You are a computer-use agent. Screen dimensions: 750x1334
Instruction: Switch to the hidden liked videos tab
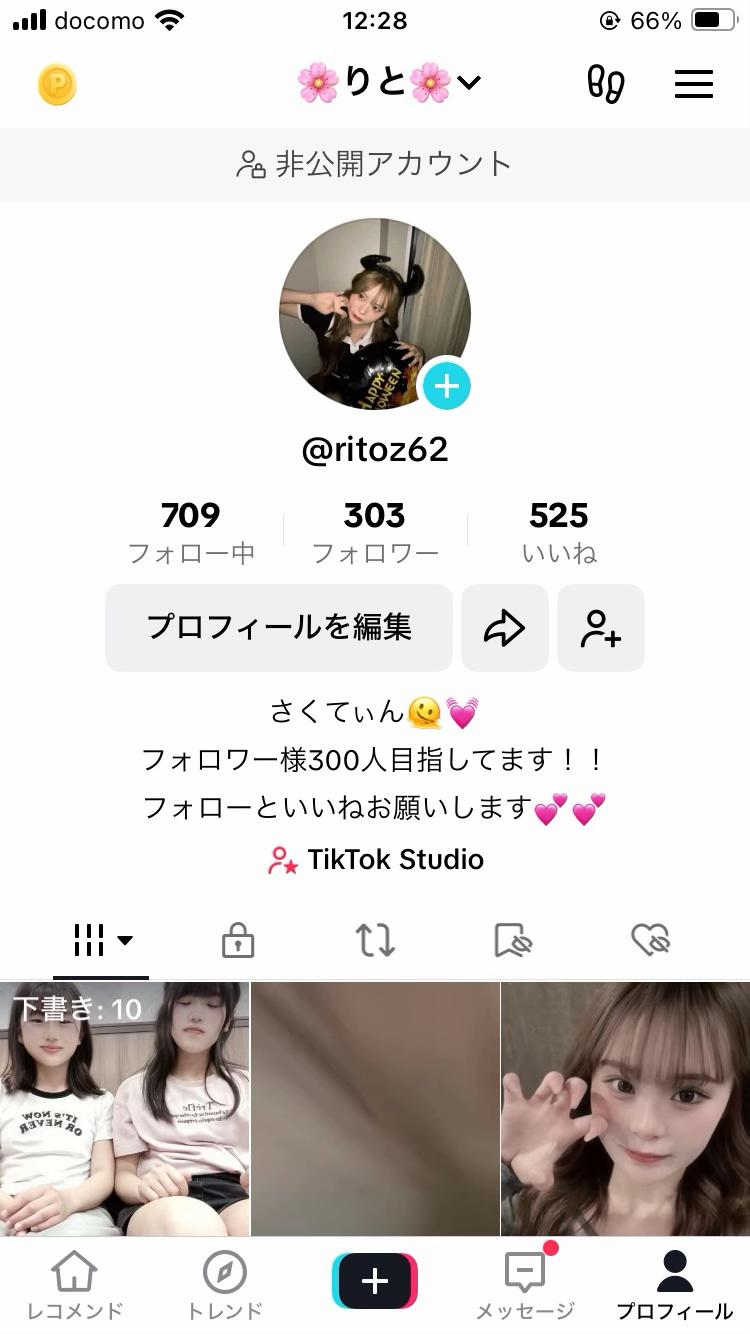pos(650,940)
